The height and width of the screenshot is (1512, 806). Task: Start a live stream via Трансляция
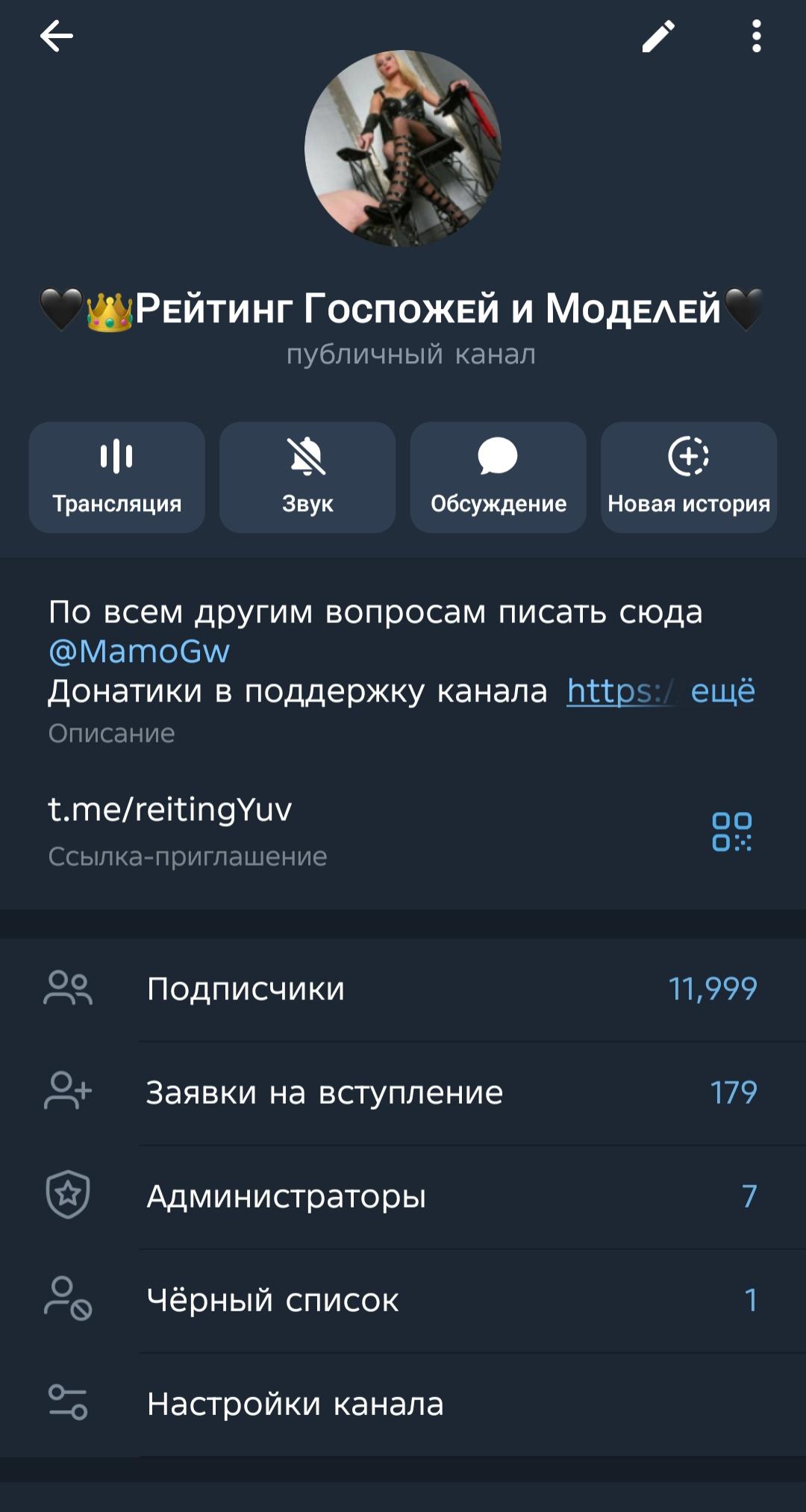pos(117,477)
